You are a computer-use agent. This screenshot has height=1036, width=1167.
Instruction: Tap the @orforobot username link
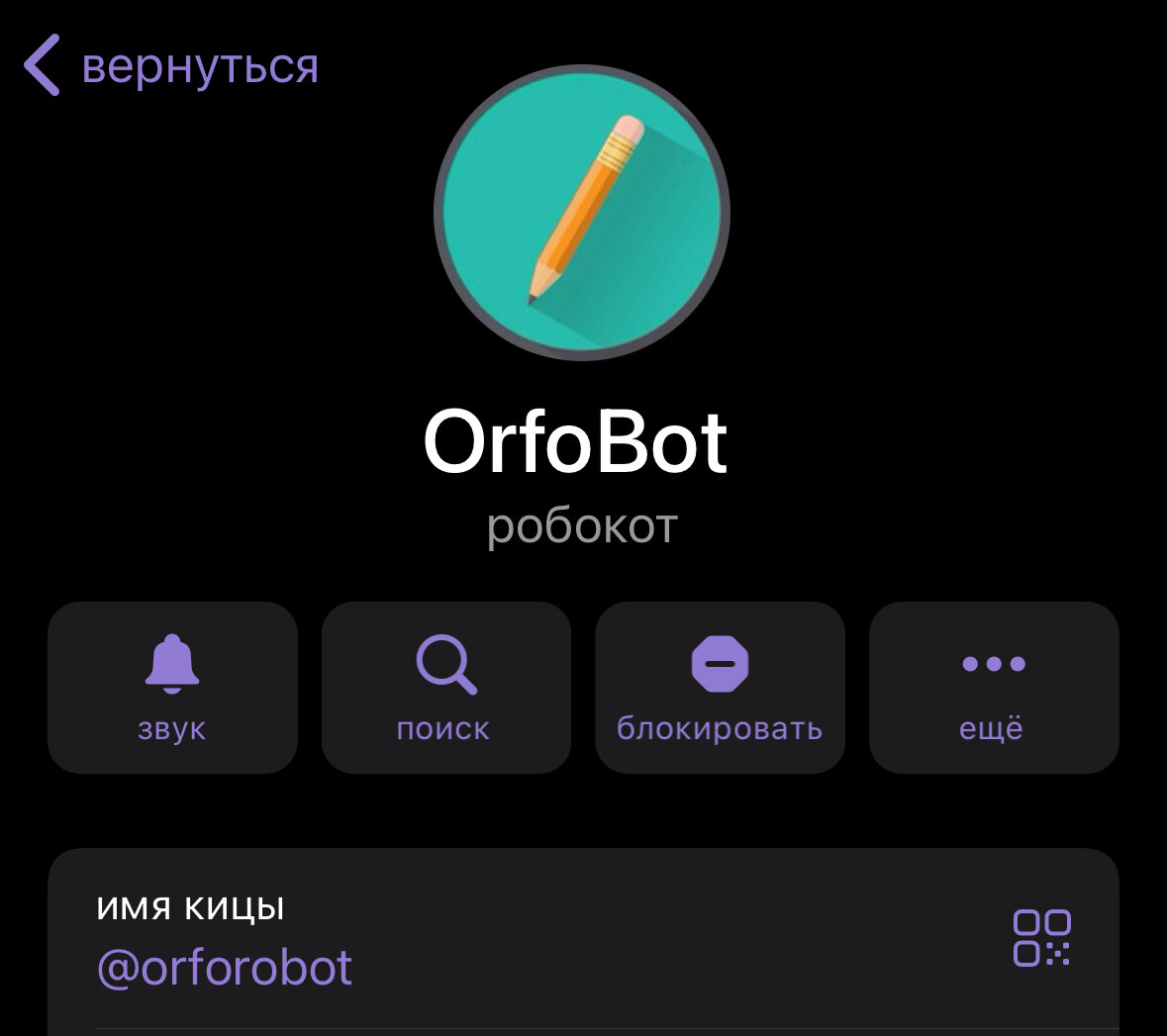[225, 968]
